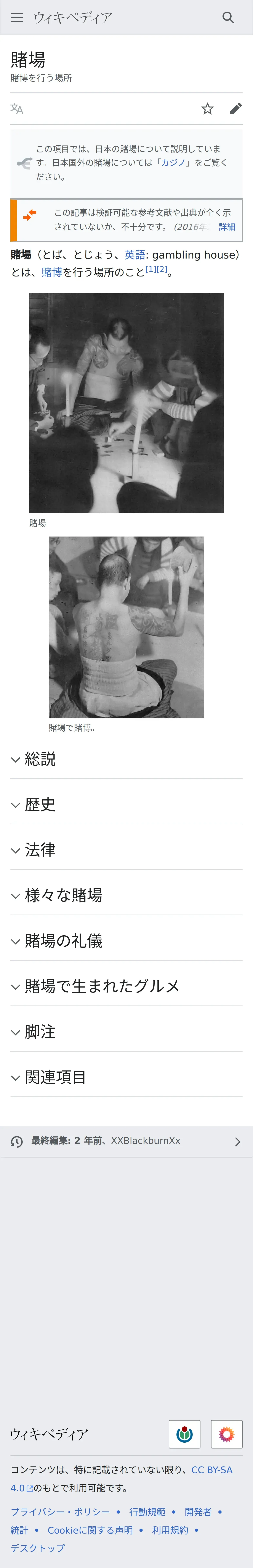Screen dimensions: 253x1568
Task: Edit the article with the pencil icon
Action: 235,109
